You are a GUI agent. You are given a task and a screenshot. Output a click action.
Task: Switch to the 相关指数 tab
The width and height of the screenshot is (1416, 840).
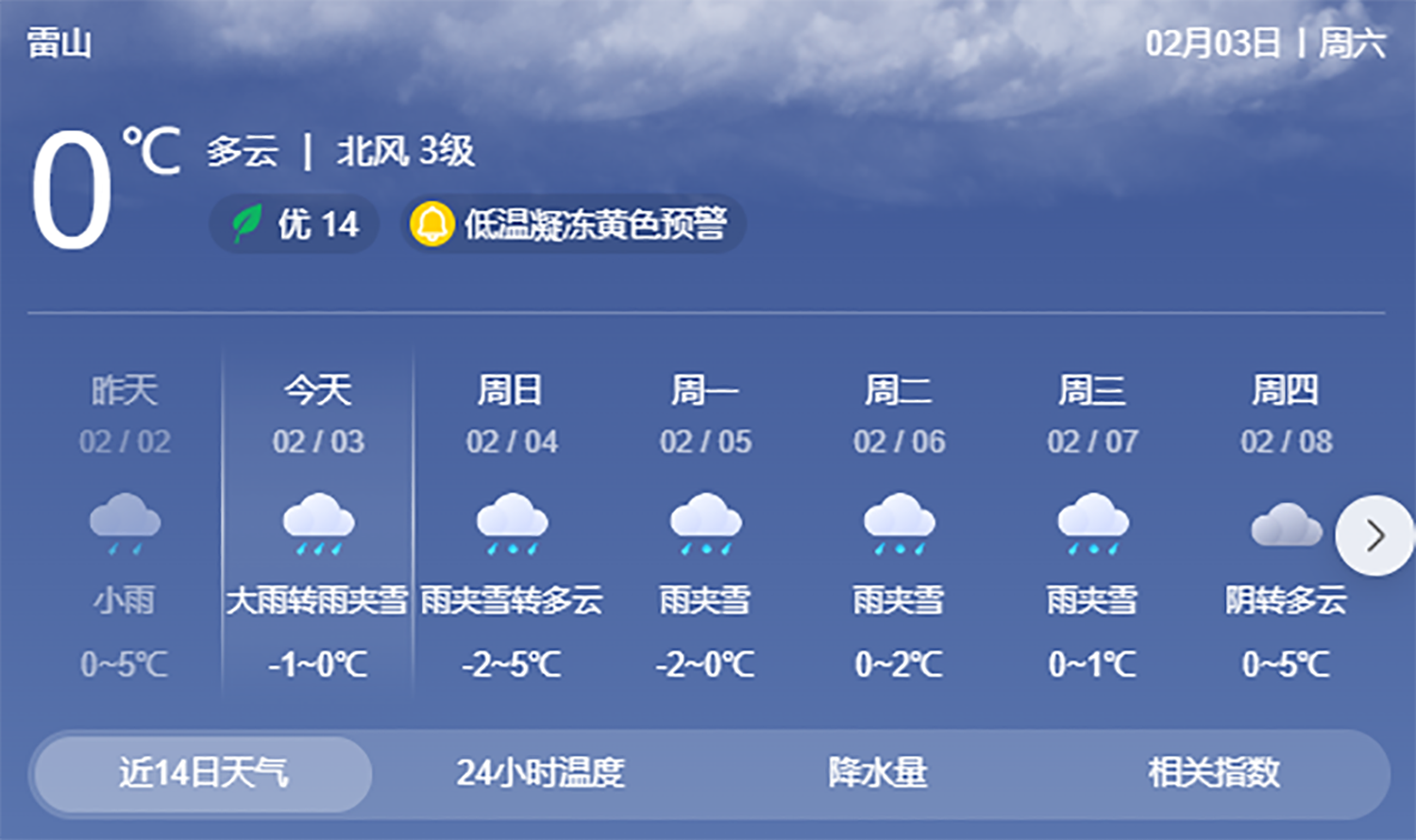click(1214, 773)
